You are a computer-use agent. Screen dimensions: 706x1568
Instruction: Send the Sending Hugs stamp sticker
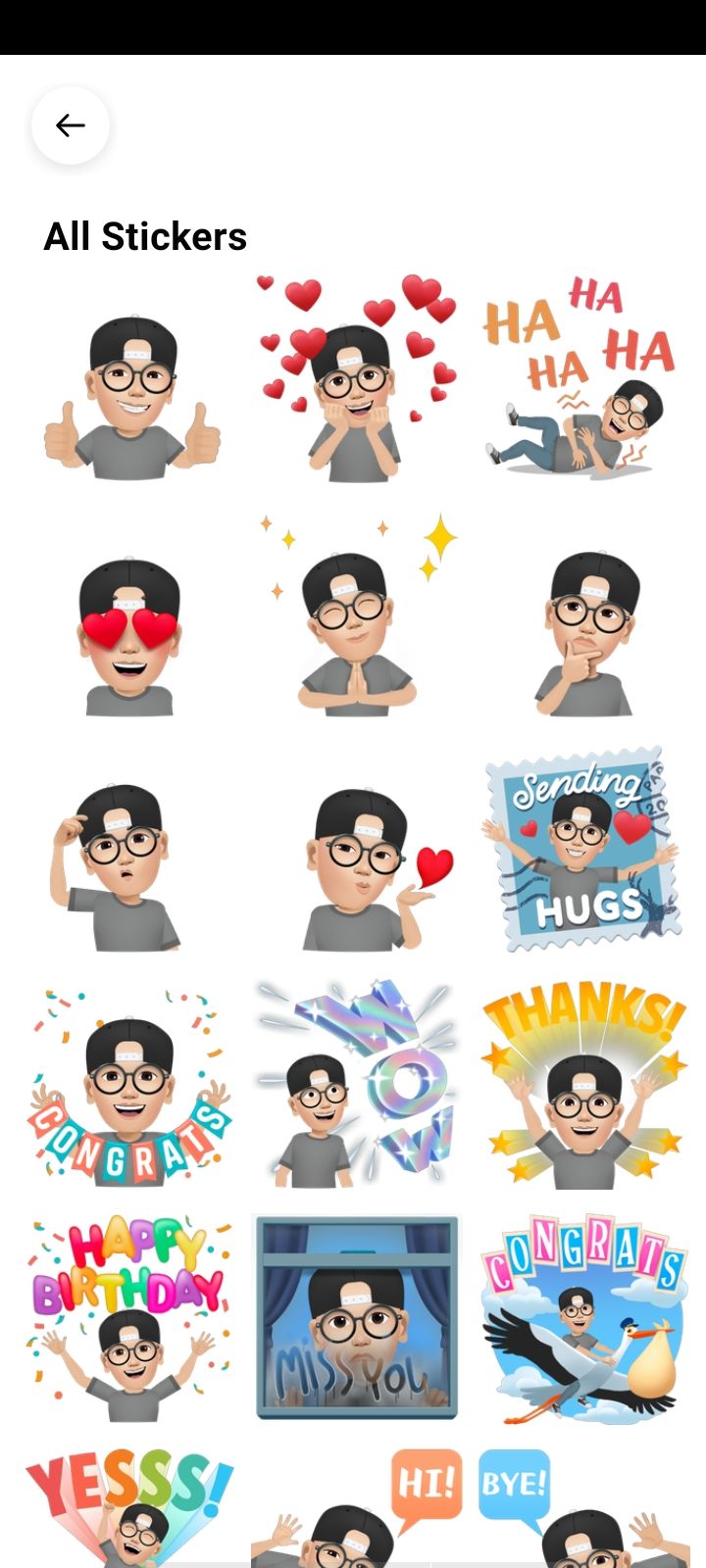point(584,851)
